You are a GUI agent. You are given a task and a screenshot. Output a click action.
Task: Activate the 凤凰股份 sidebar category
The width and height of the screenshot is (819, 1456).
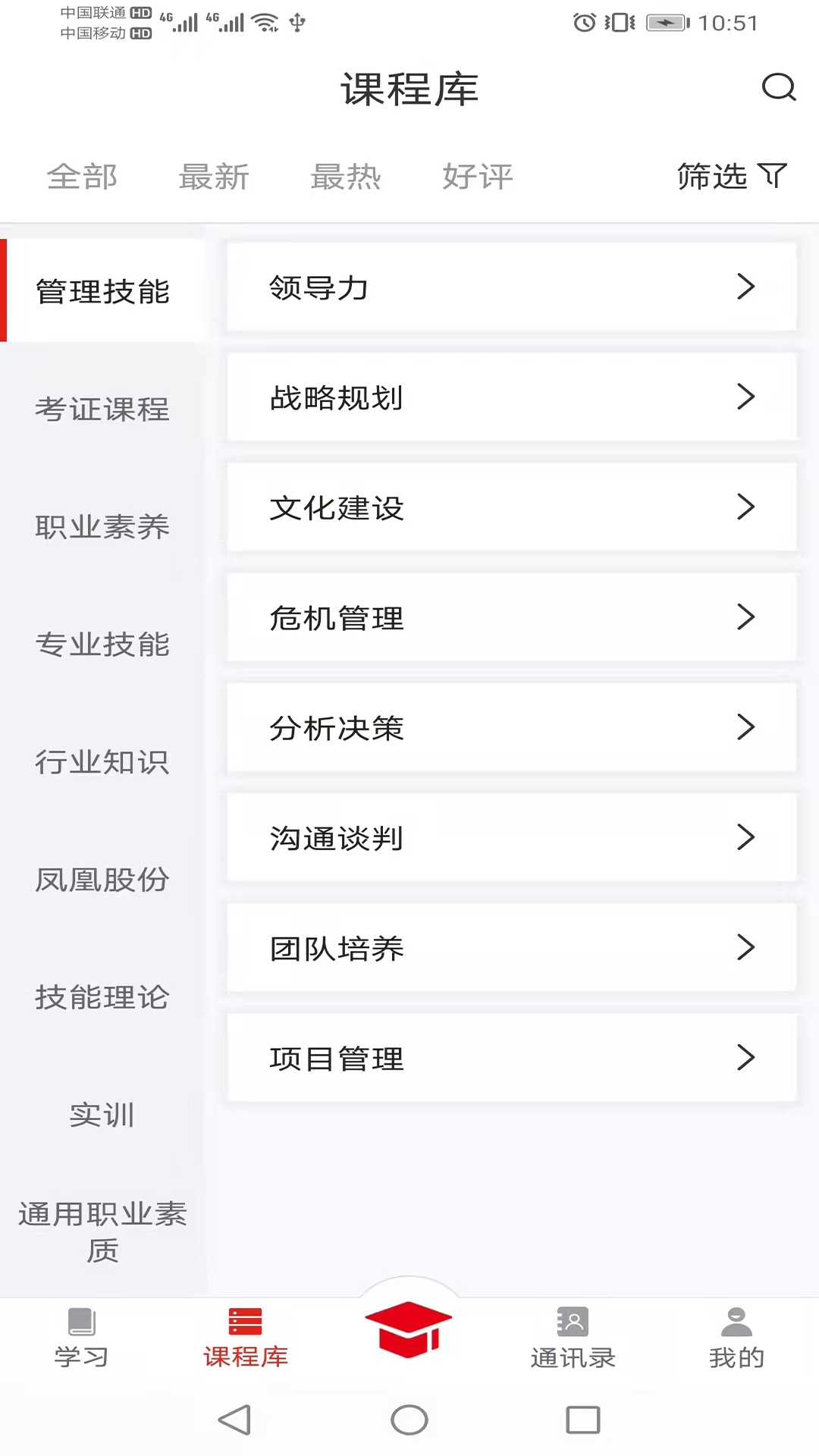click(x=102, y=880)
